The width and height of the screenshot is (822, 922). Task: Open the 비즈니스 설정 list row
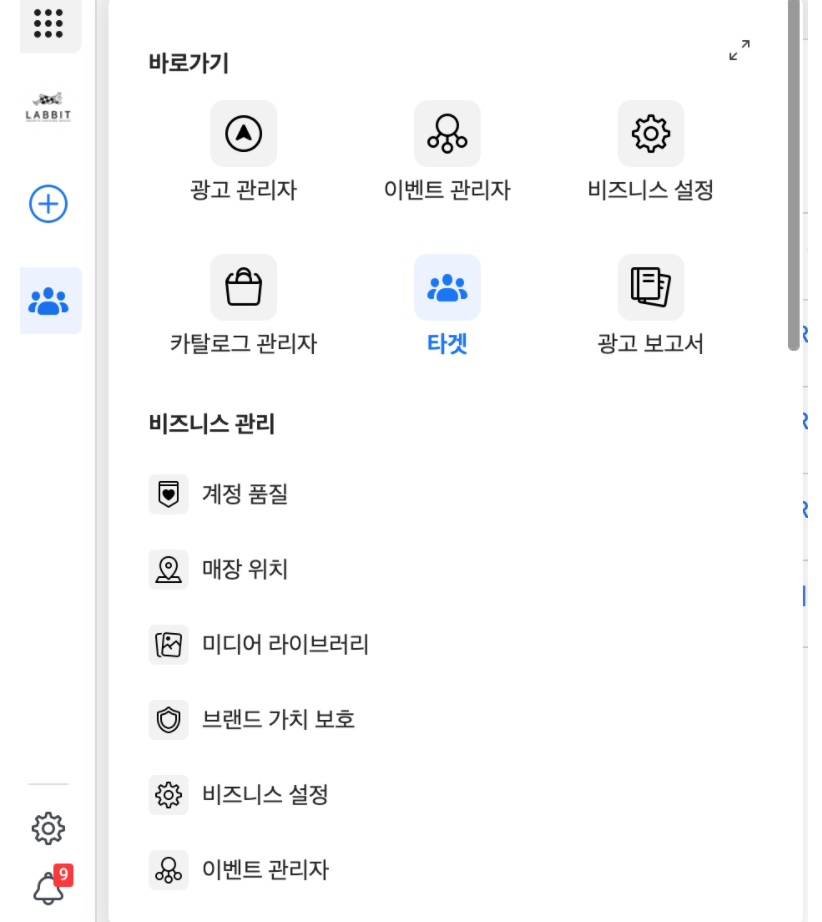(239, 795)
